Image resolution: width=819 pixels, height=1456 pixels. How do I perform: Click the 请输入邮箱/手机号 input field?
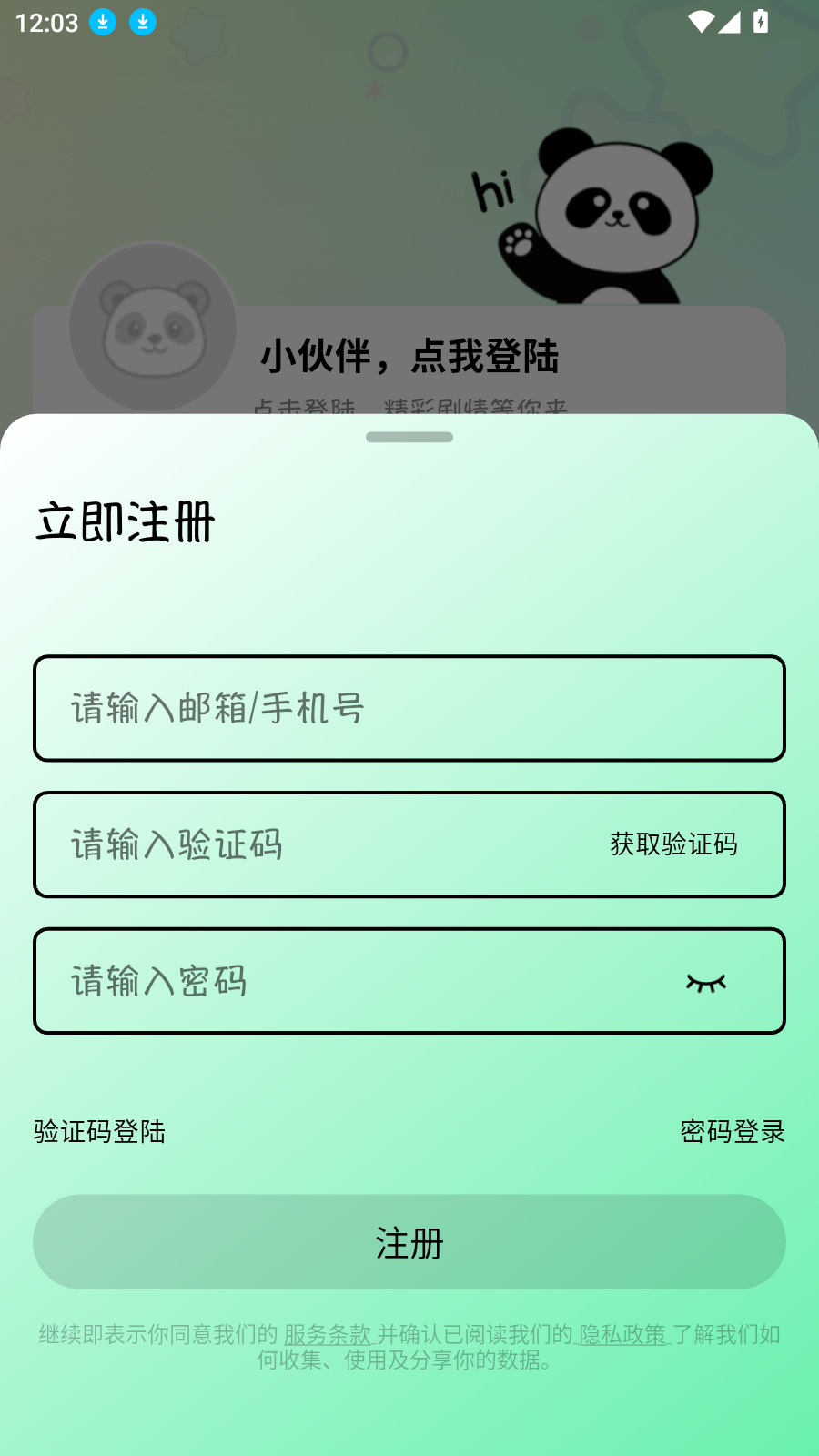pyautogui.click(x=409, y=708)
